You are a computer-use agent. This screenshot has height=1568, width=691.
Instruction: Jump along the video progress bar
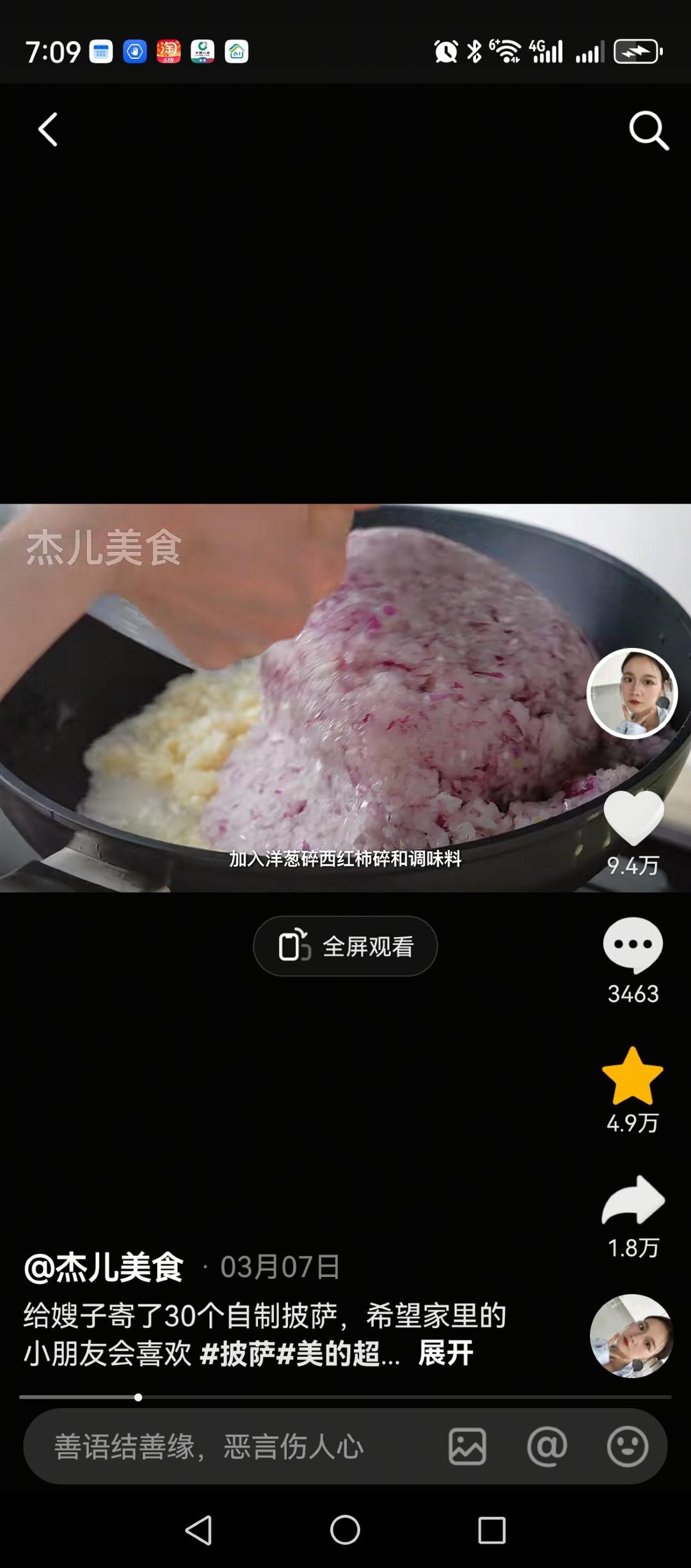pyautogui.click(x=345, y=1397)
